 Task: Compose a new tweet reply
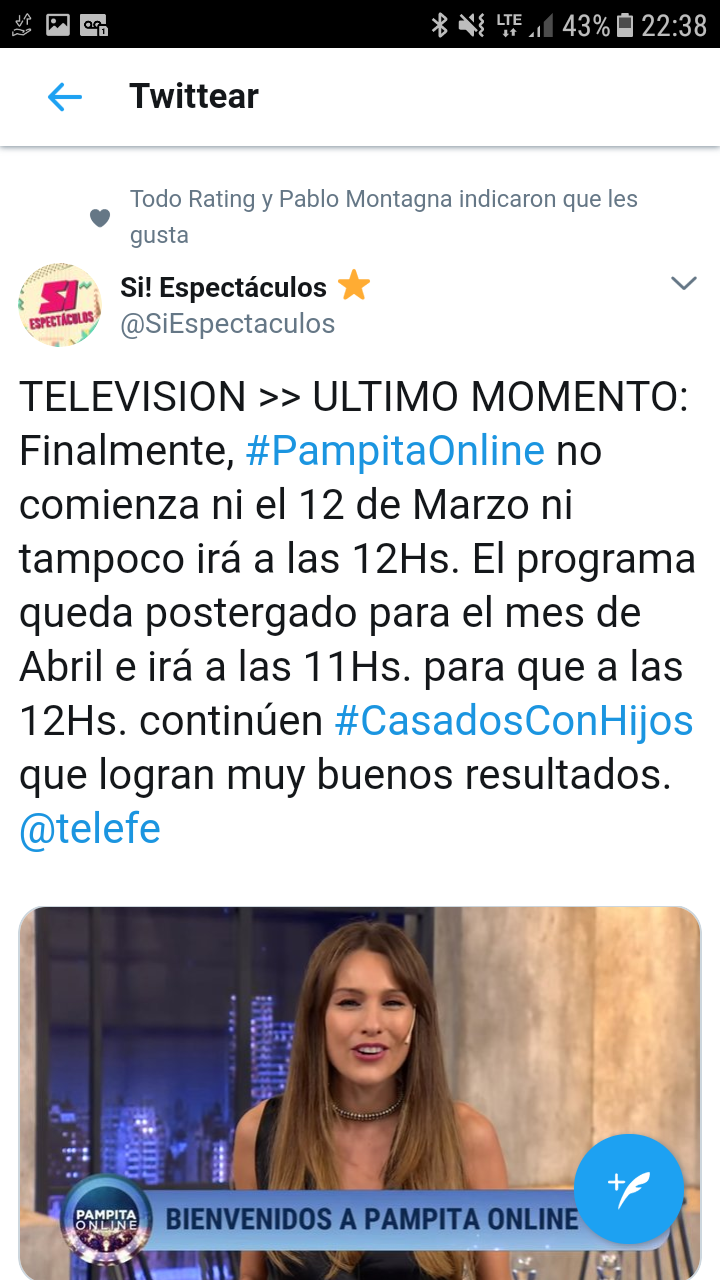point(628,1188)
